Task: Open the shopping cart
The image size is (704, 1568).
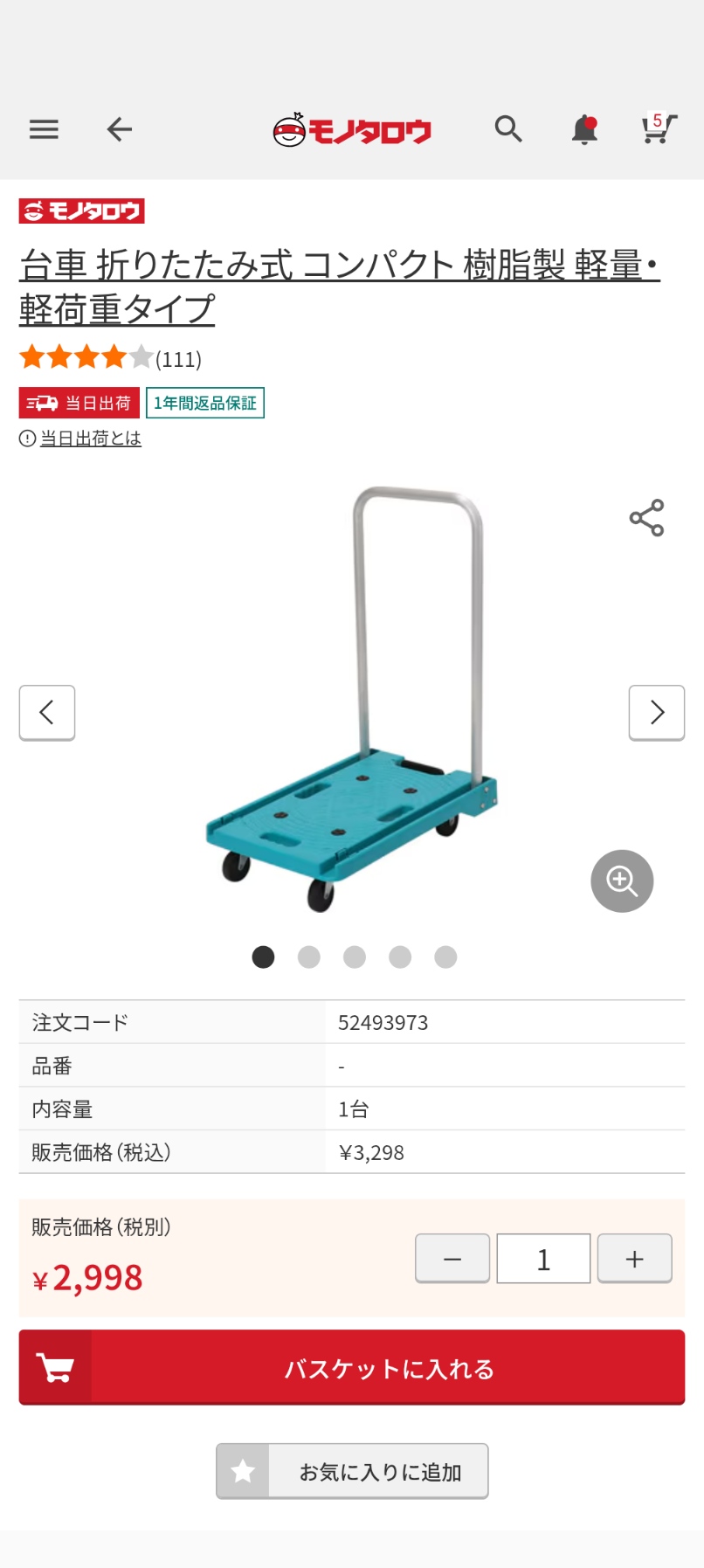Action: [659, 128]
